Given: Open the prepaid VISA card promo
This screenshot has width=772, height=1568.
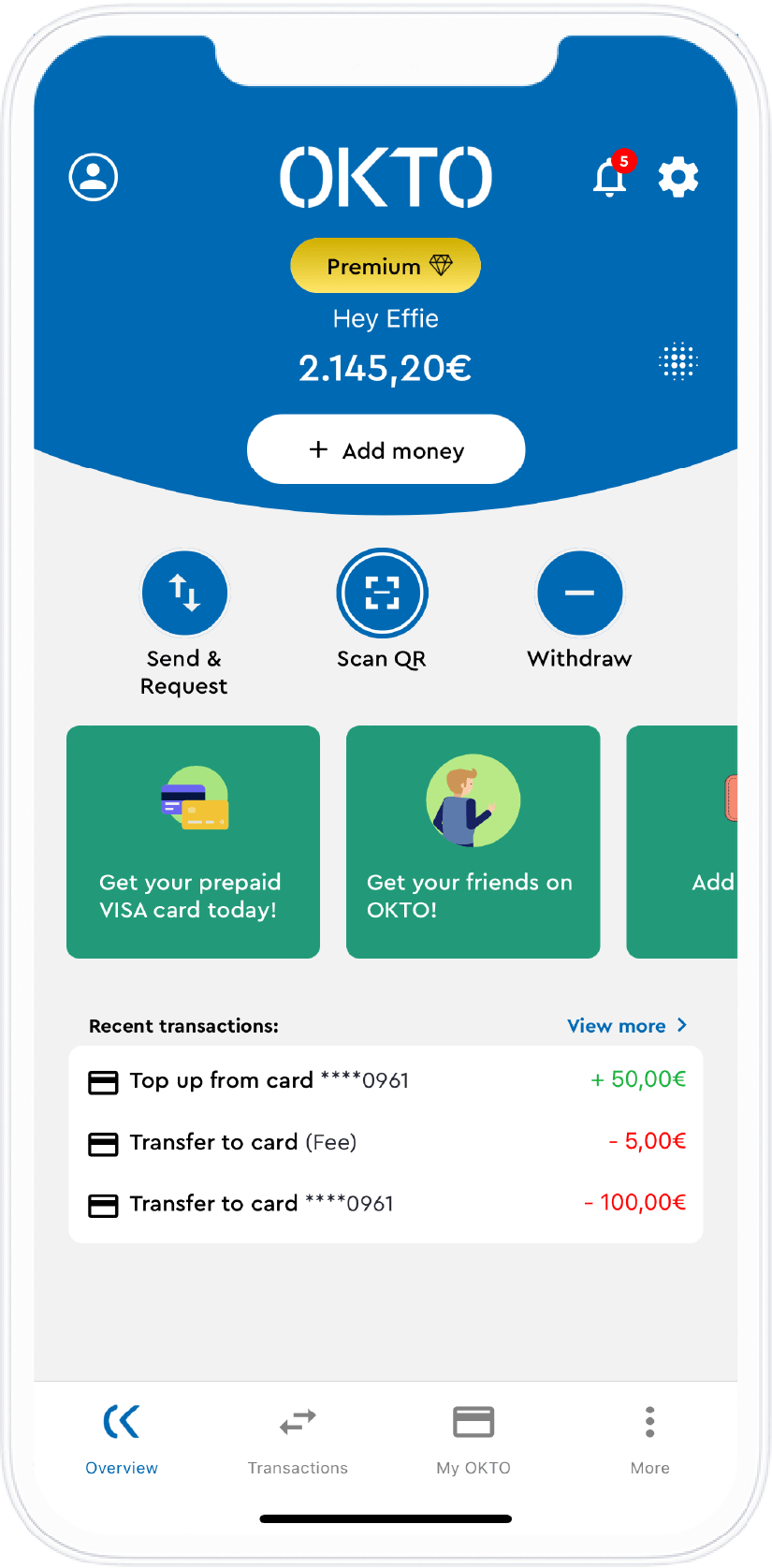Looking at the screenshot, I should pos(193,842).
